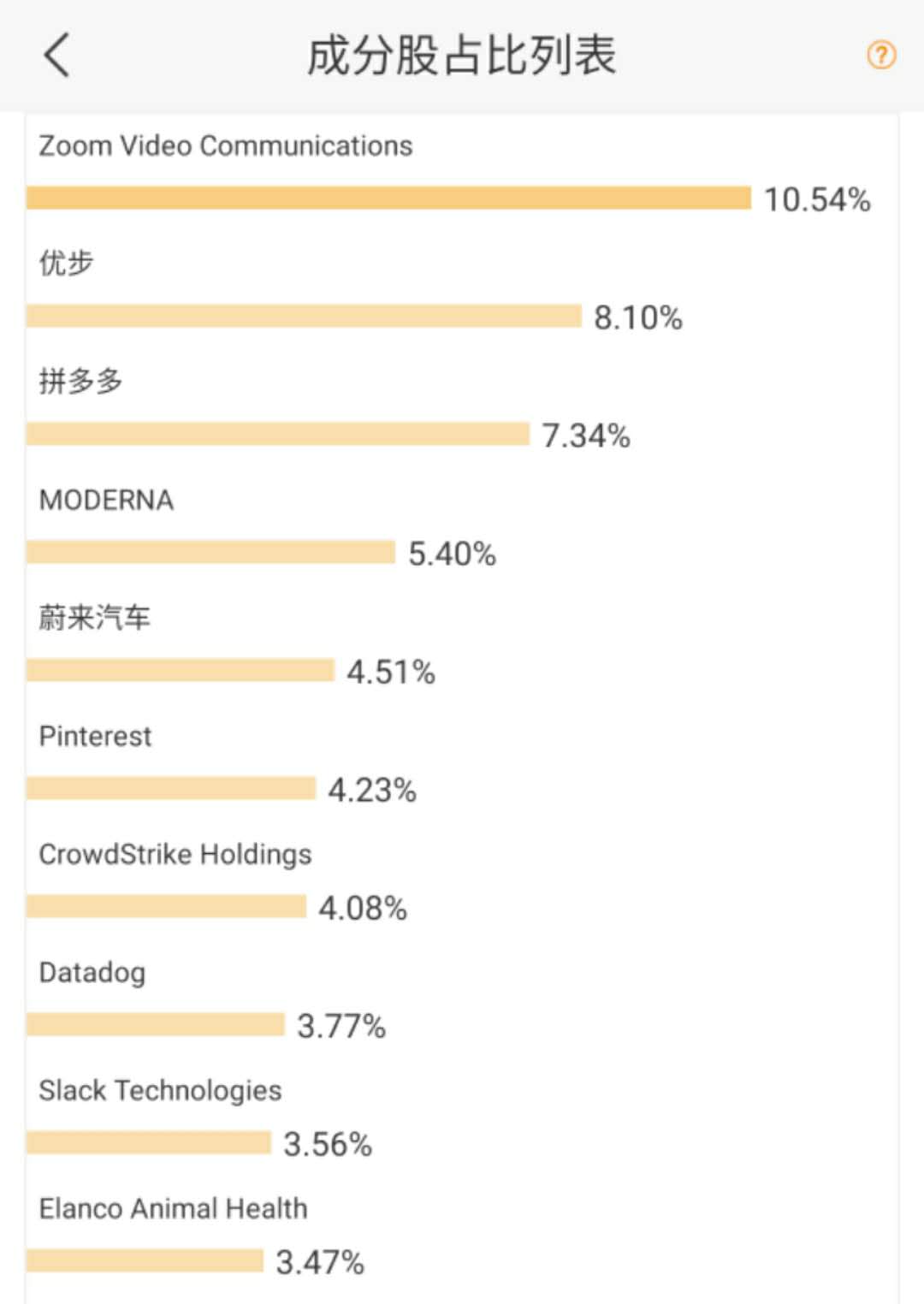Image resolution: width=924 pixels, height=1304 pixels.
Task: Open the help question mark icon
Action: click(x=881, y=56)
